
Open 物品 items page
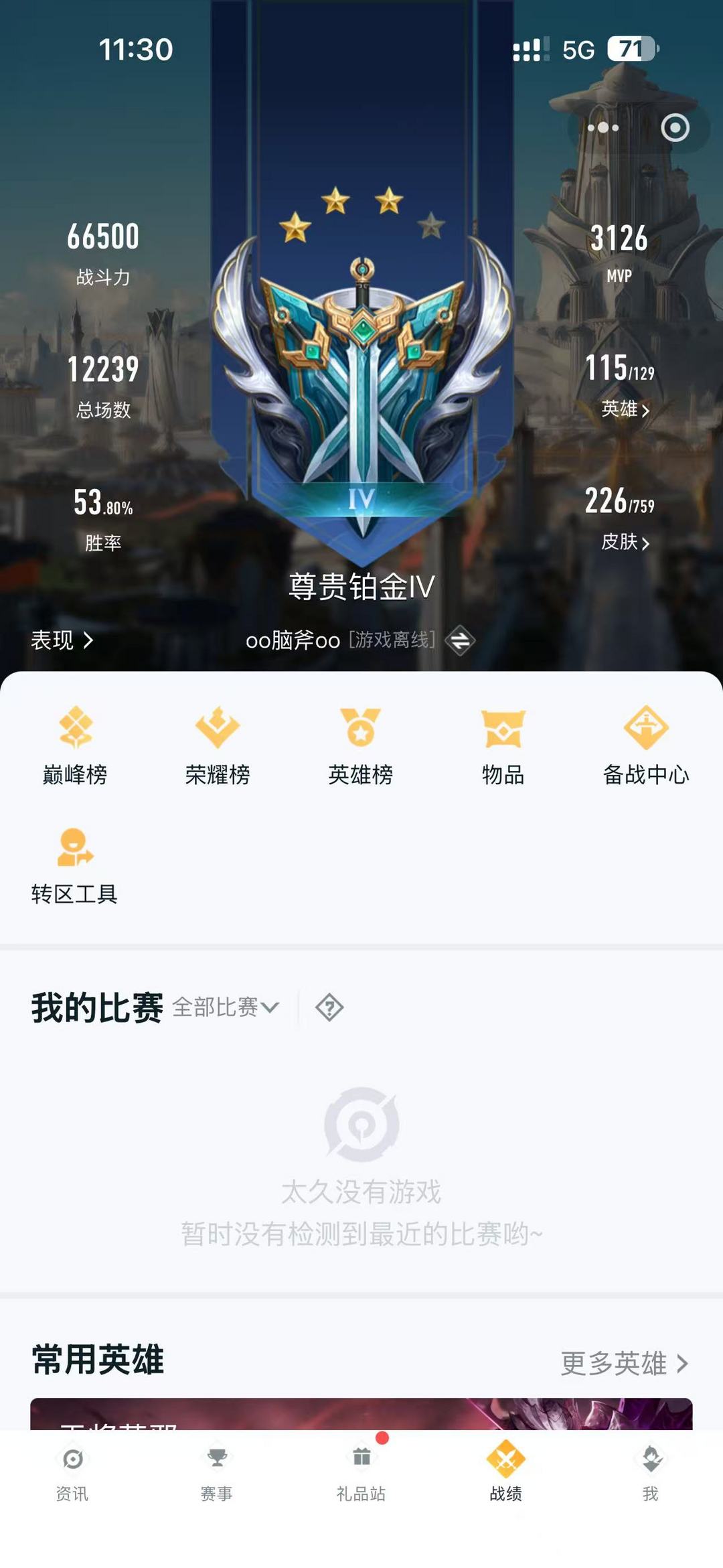[x=503, y=745]
